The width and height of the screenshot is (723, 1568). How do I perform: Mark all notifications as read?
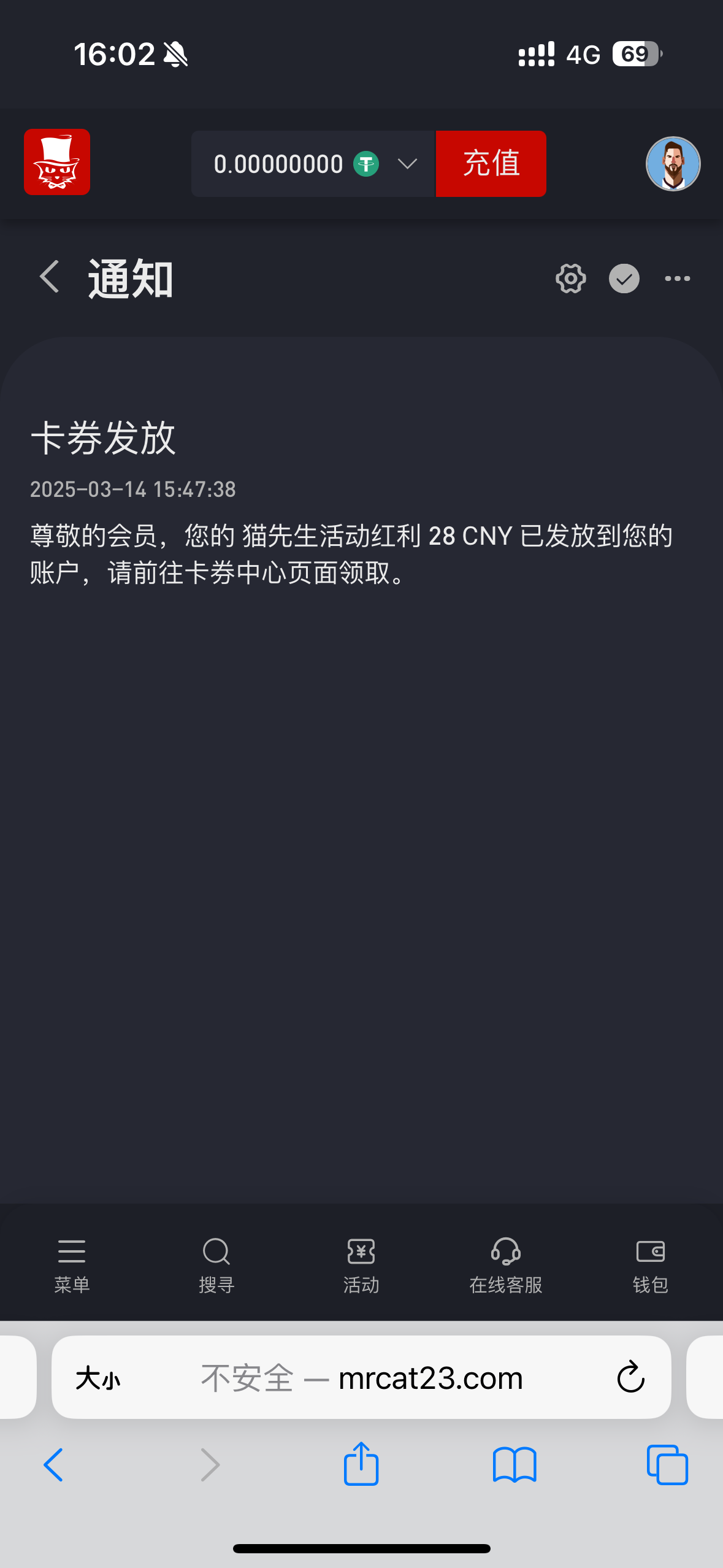pyautogui.click(x=624, y=279)
